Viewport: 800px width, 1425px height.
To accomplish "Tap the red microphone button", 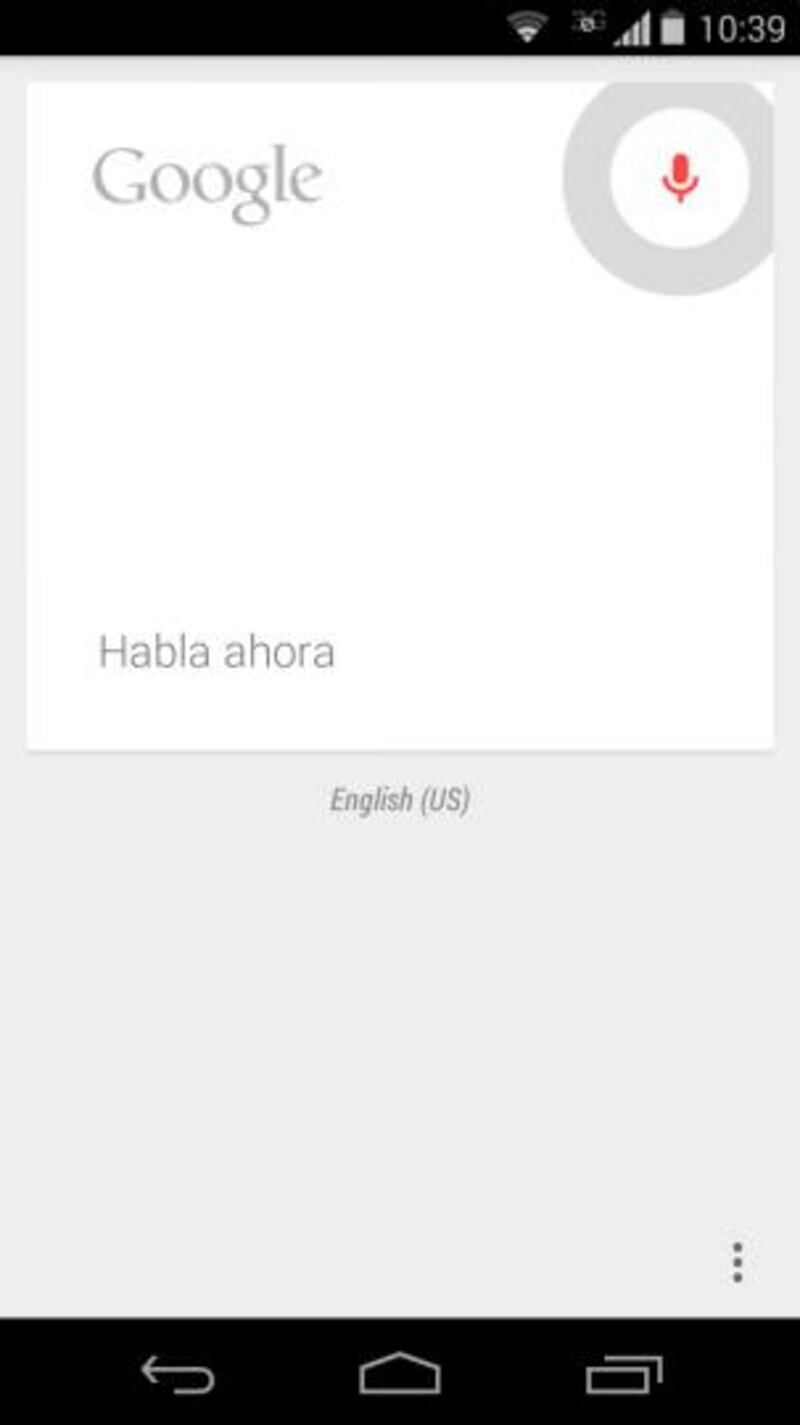I will 680,178.
